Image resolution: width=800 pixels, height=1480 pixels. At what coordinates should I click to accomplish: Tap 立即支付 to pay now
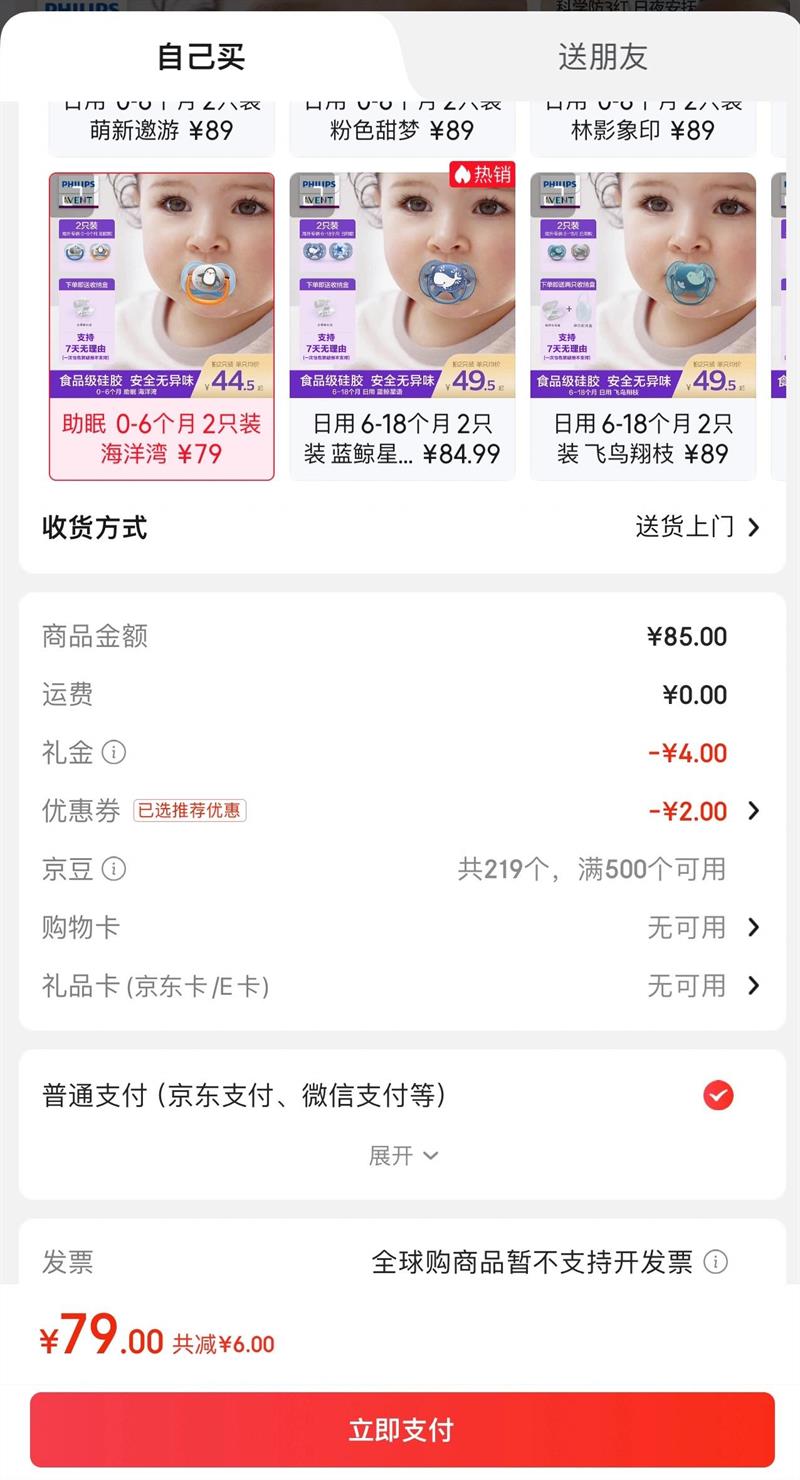(402, 1429)
